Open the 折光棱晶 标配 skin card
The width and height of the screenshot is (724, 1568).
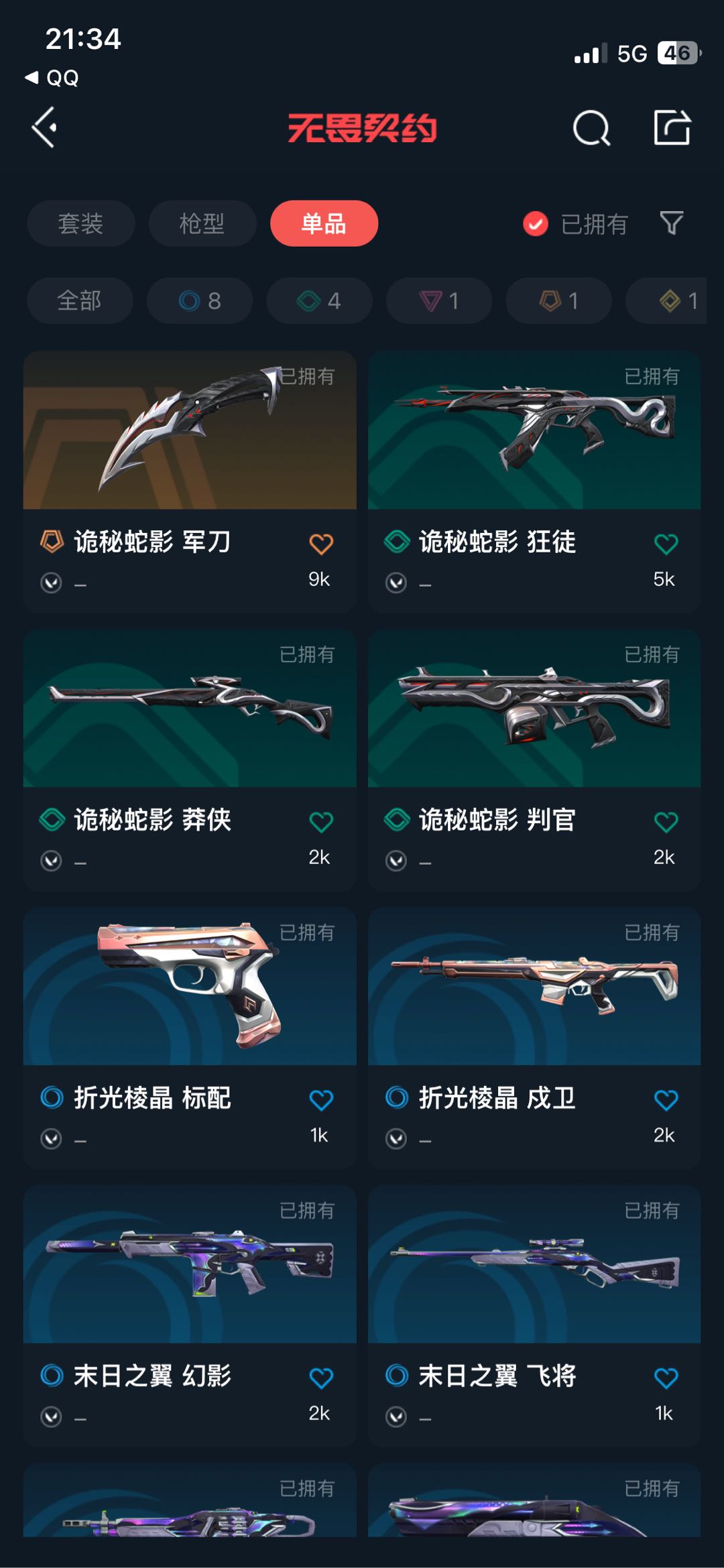[x=190, y=1038]
